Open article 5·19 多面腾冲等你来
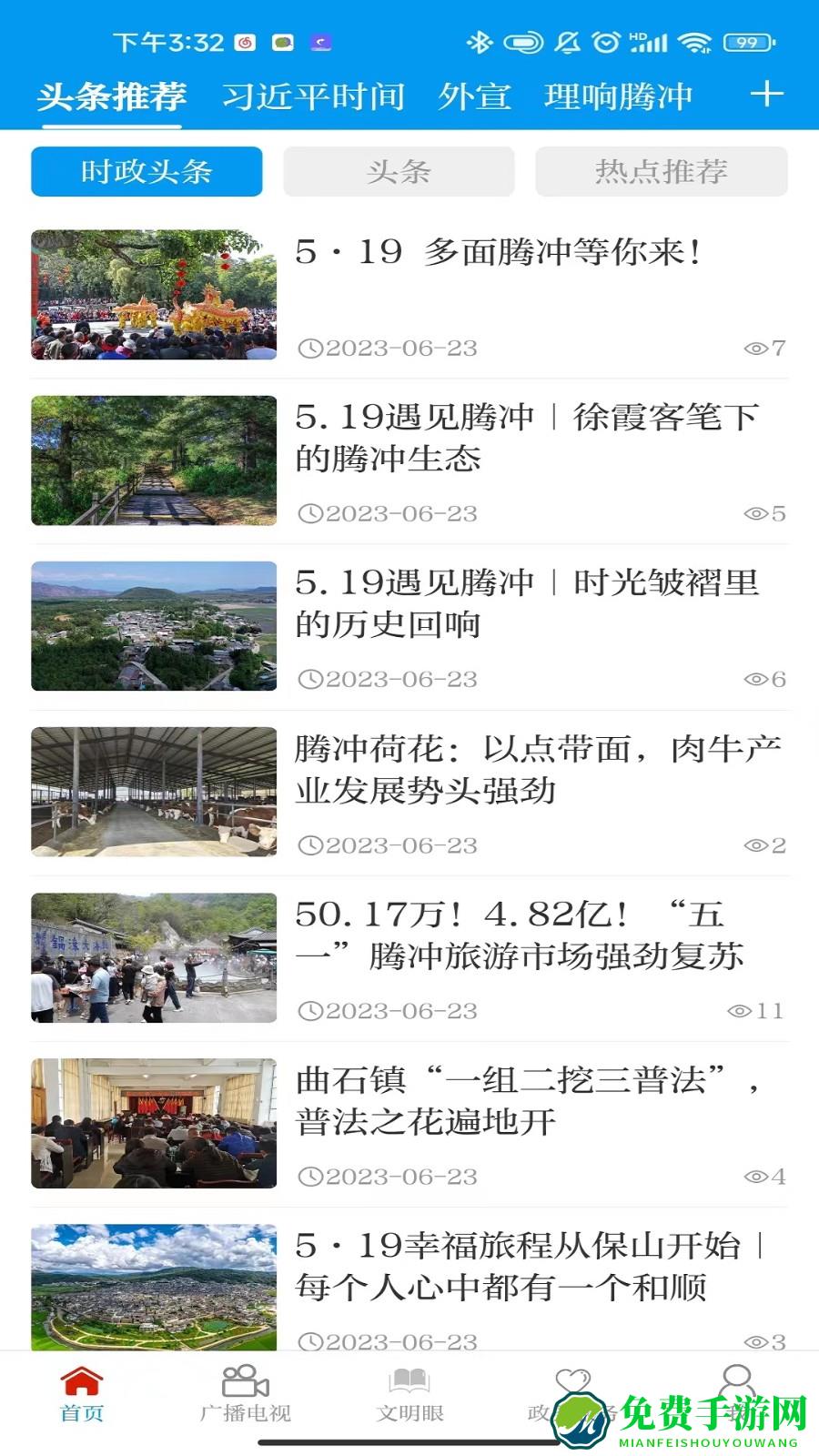This screenshot has height=1456, width=819. [x=499, y=253]
